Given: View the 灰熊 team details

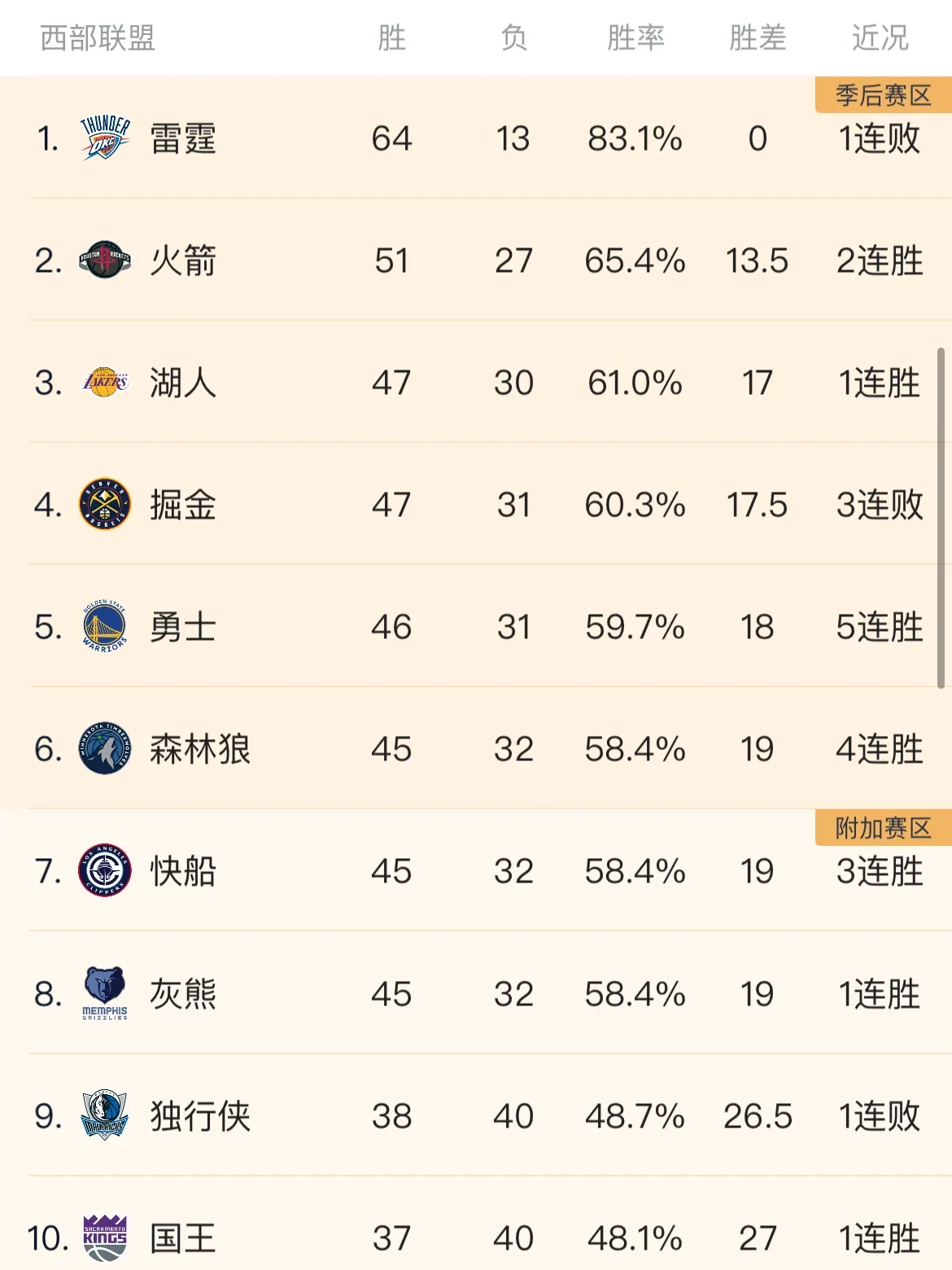Looking at the screenshot, I should click(x=183, y=994).
